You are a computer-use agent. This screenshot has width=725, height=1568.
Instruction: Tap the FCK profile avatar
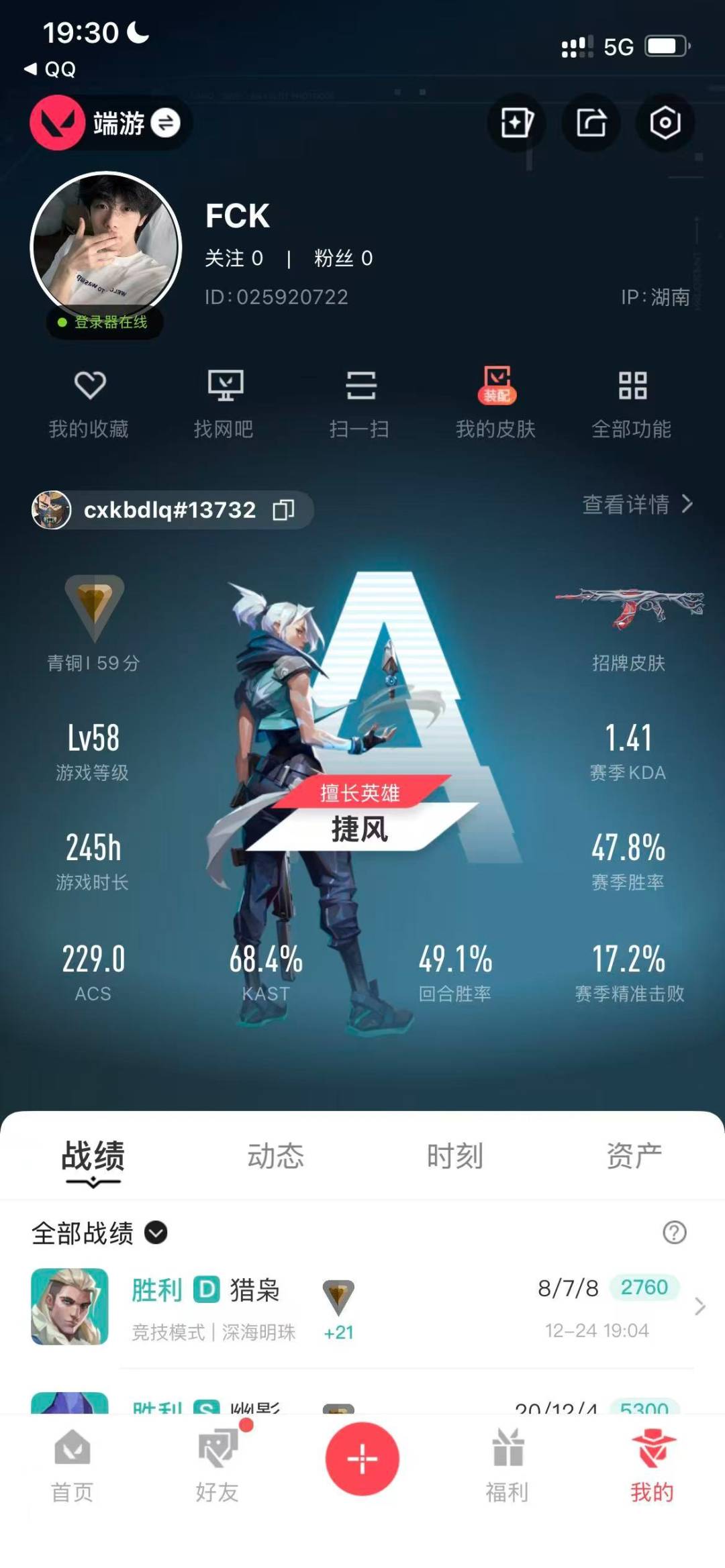(106, 247)
